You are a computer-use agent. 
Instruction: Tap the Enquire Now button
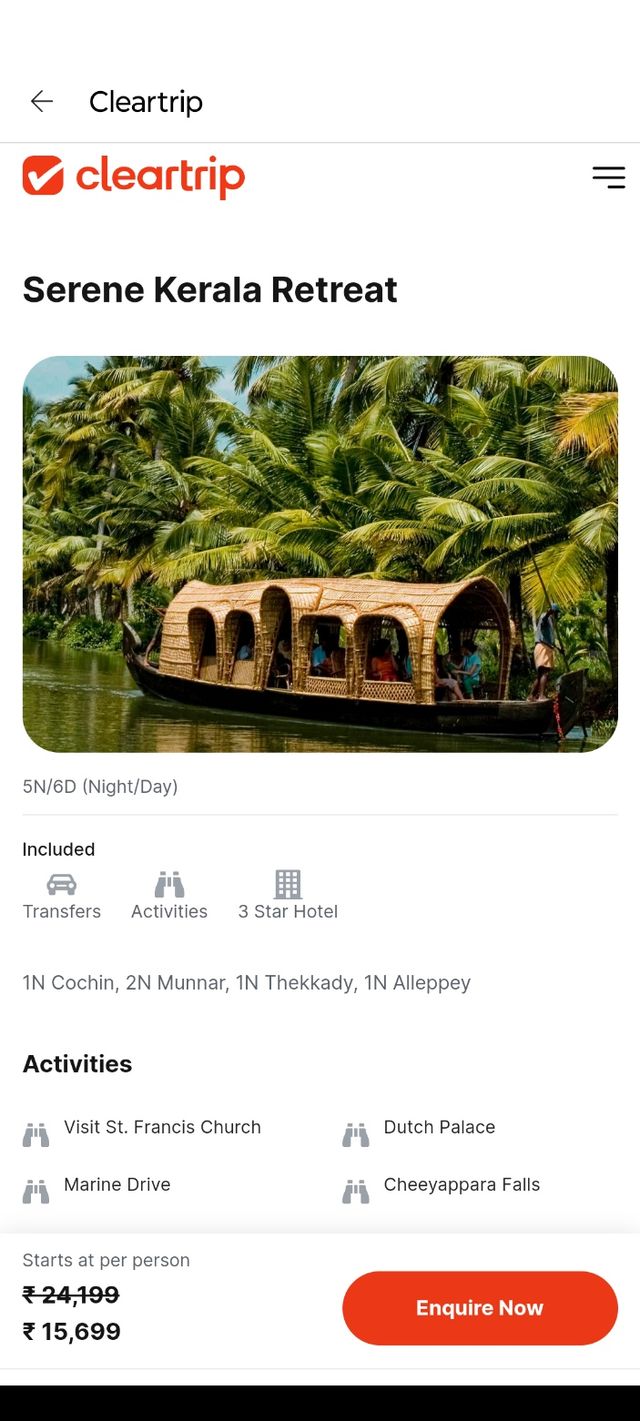click(x=480, y=1308)
